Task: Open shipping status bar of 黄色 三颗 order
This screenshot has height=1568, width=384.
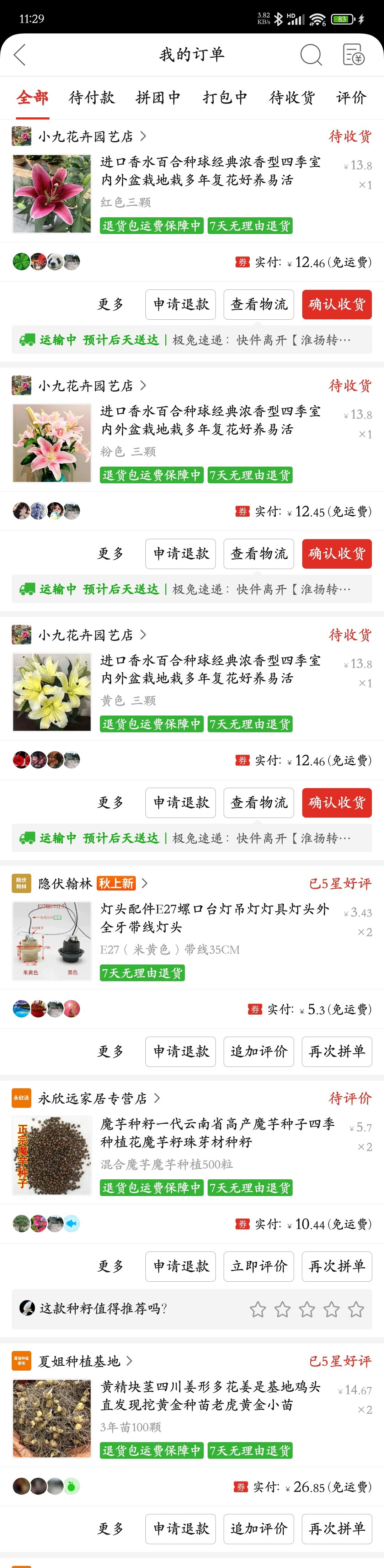Action: (x=192, y=838)
